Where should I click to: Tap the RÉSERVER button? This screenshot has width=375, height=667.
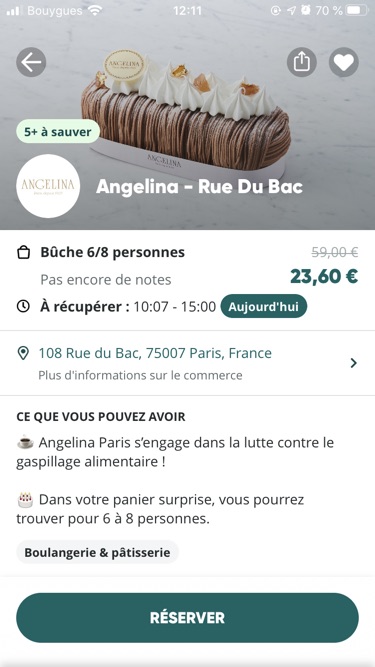tap(187, 617)
